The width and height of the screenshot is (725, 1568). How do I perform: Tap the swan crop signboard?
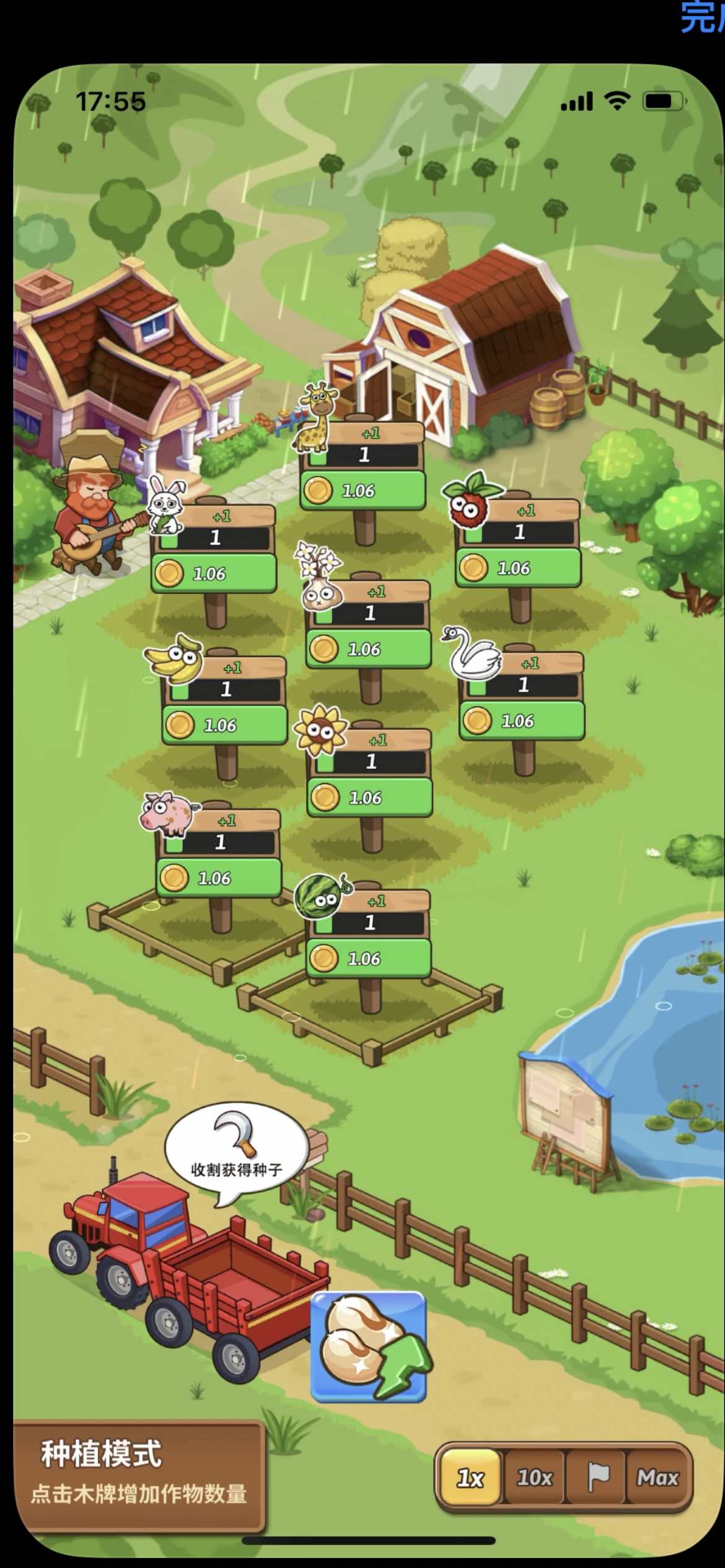point(522,696)
